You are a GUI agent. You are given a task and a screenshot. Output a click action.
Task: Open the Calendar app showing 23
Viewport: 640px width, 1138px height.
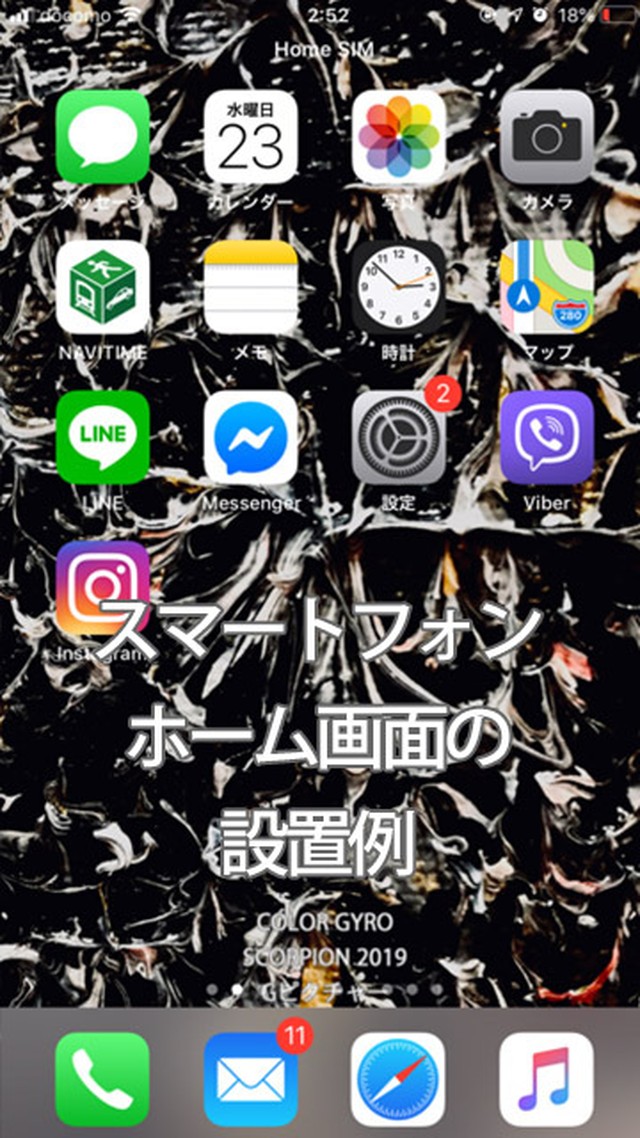(251, 137)
